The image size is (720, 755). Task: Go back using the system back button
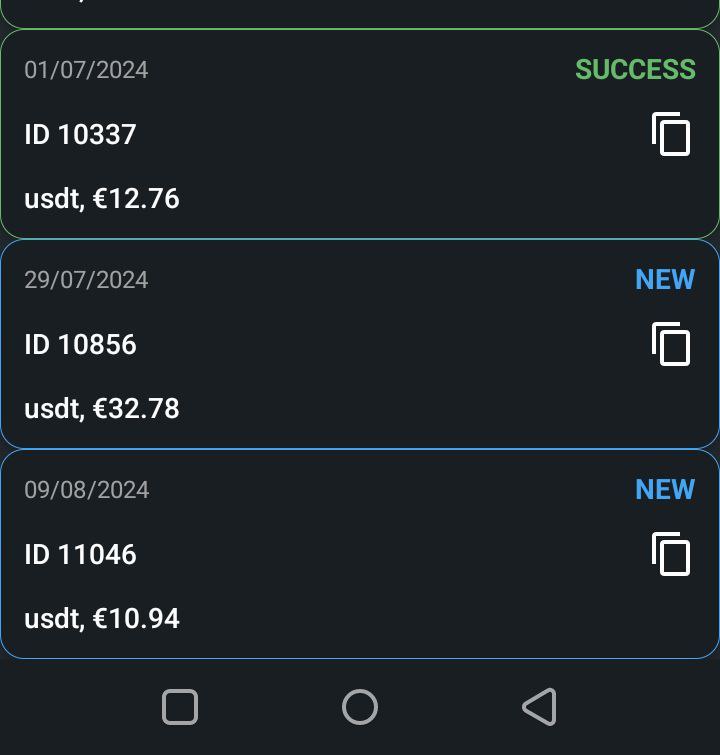click(540, 707)
